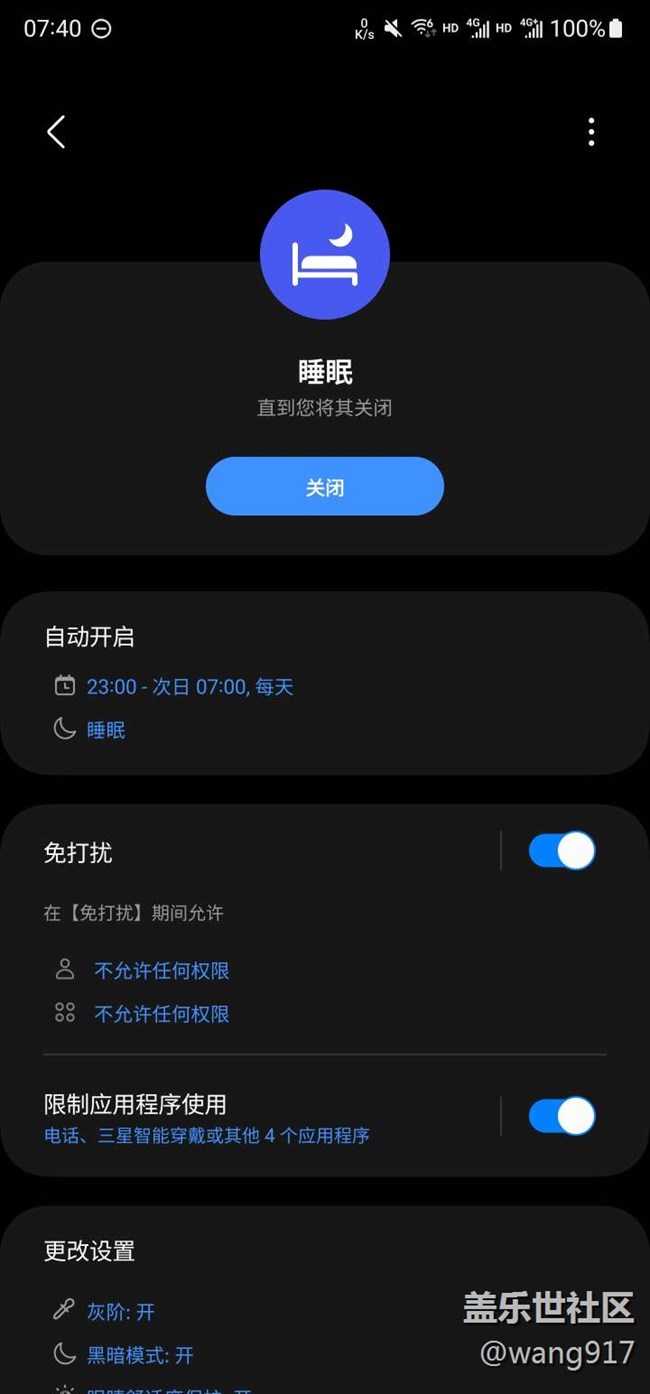The image size is (650, 1394).
Task: Toggle the 免打扰 switch off
Action: click(x=562, y=851)
